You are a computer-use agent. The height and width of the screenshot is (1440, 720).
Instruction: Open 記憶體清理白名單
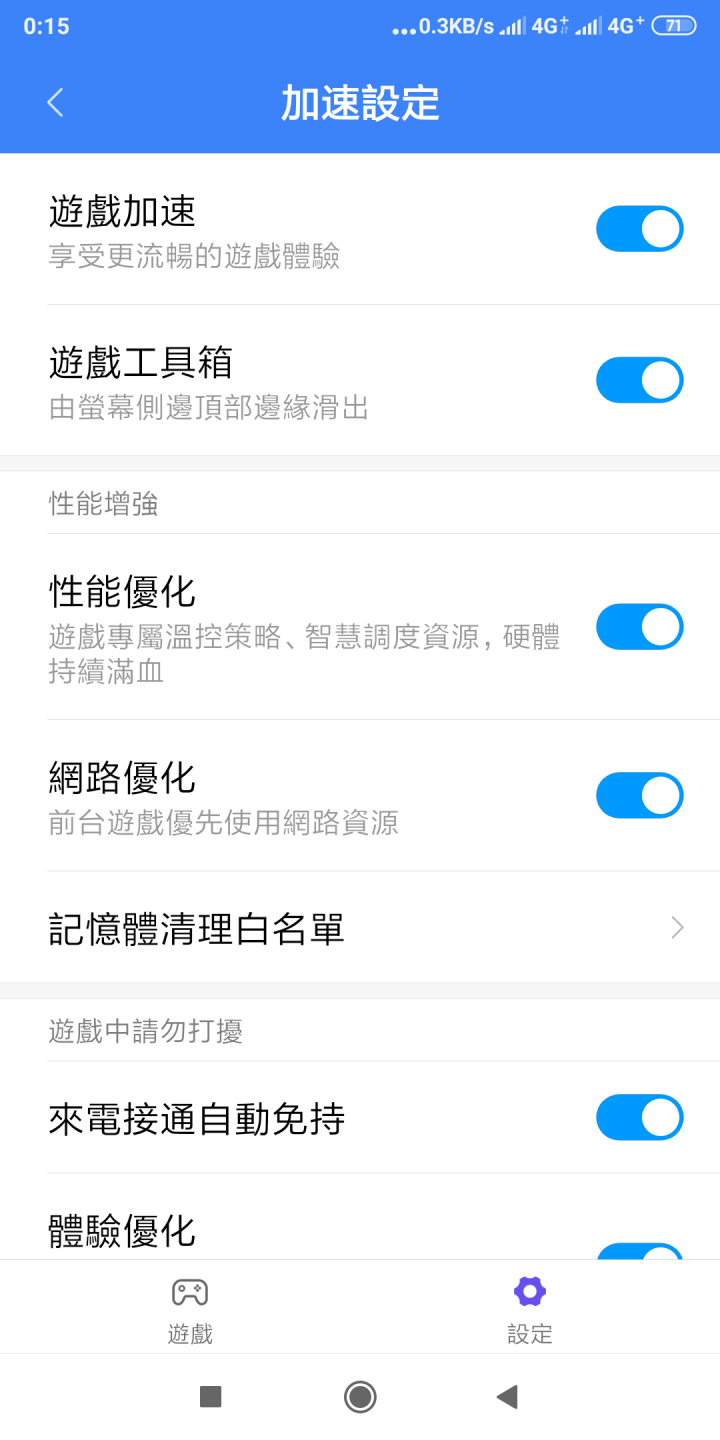360,928
